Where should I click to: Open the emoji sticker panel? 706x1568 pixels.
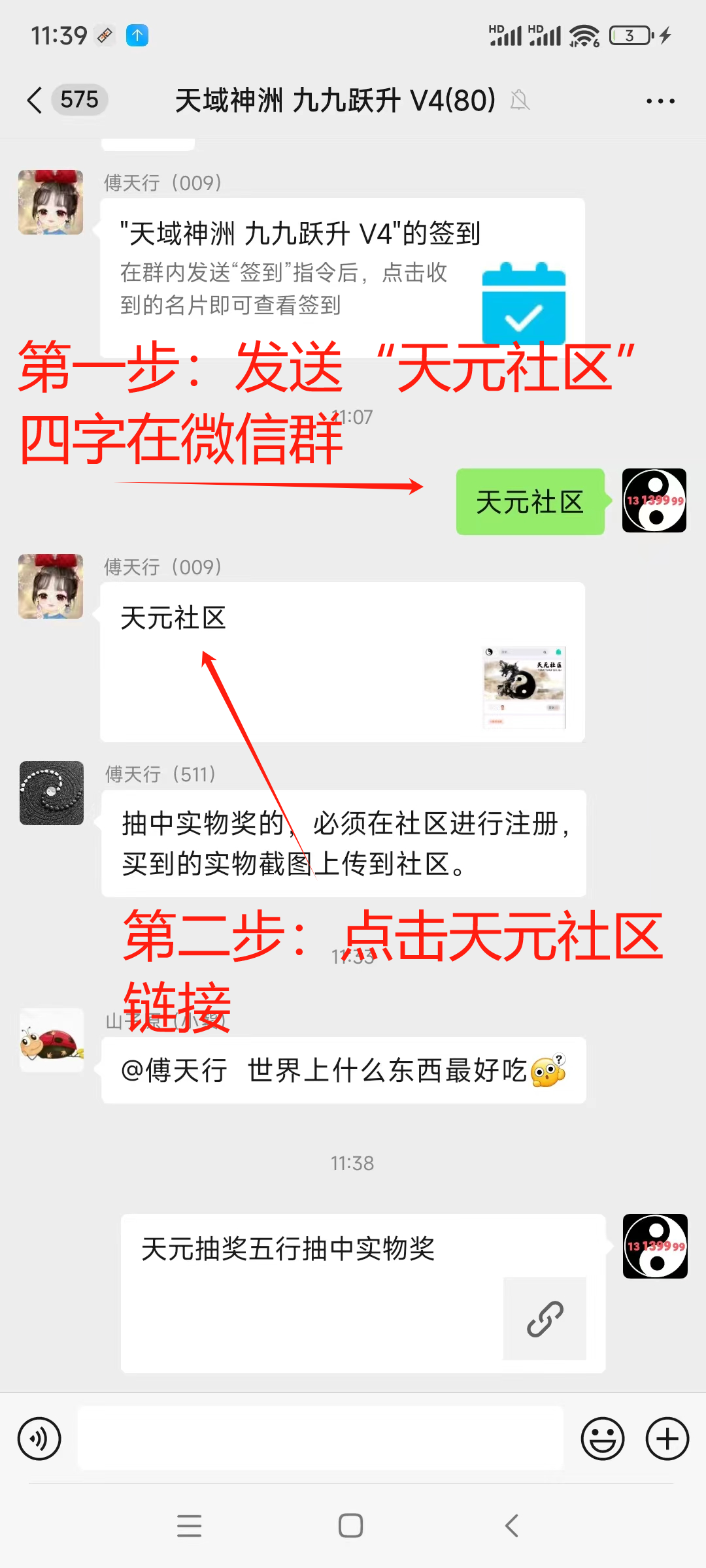pos(602,1438)
